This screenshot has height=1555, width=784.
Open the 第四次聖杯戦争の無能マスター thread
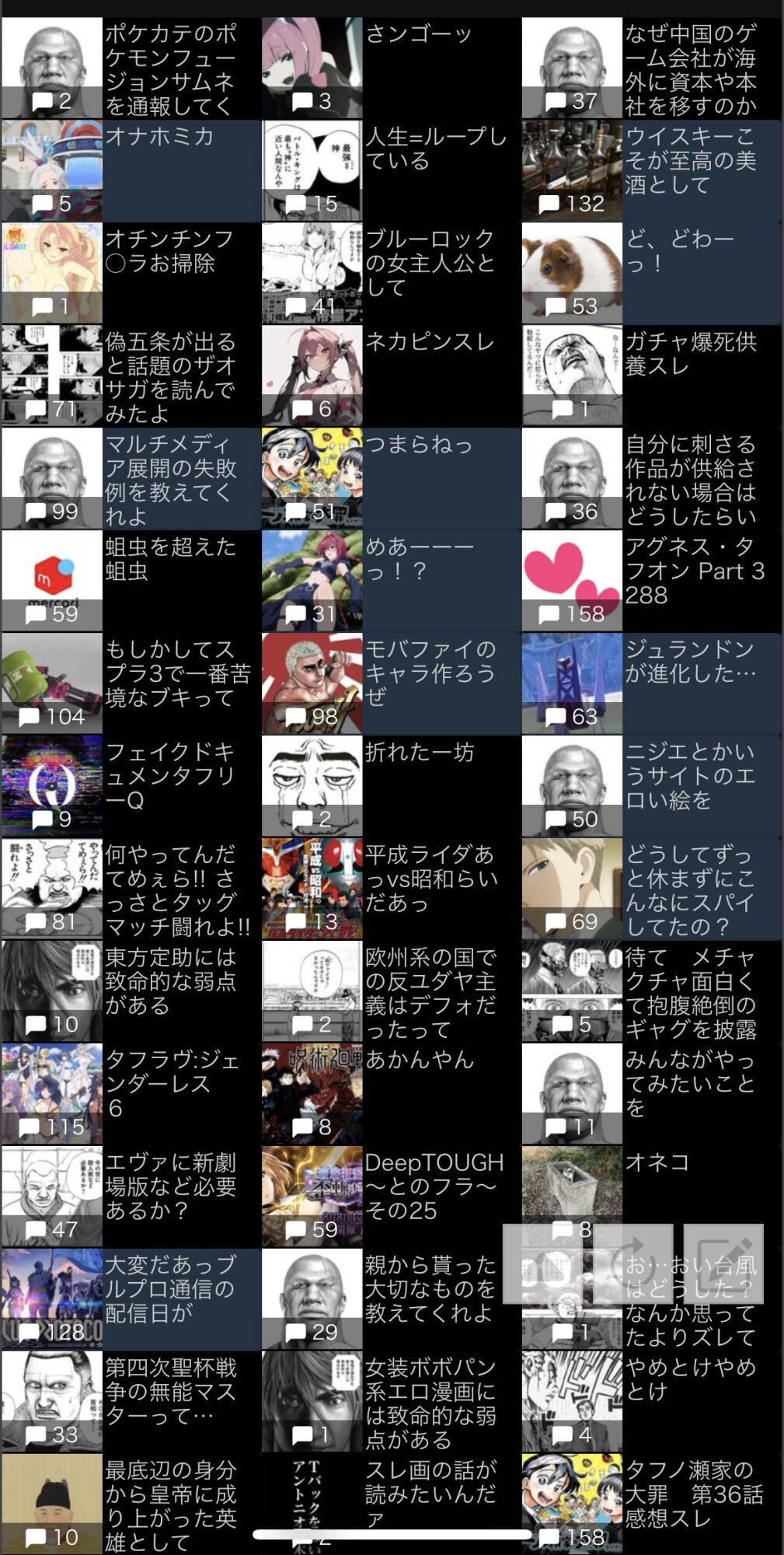click(x=131, y=1403)
